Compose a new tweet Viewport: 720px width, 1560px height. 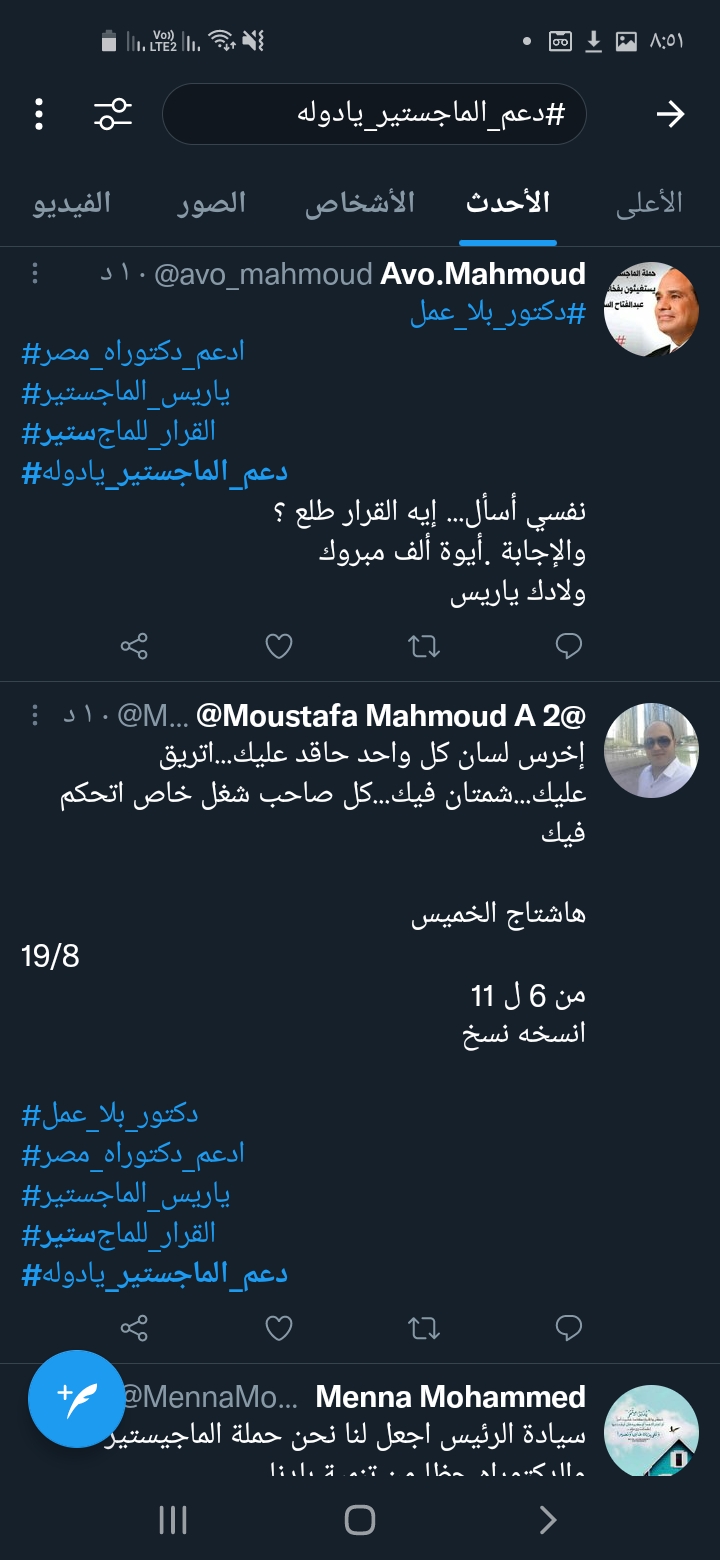76,1398
